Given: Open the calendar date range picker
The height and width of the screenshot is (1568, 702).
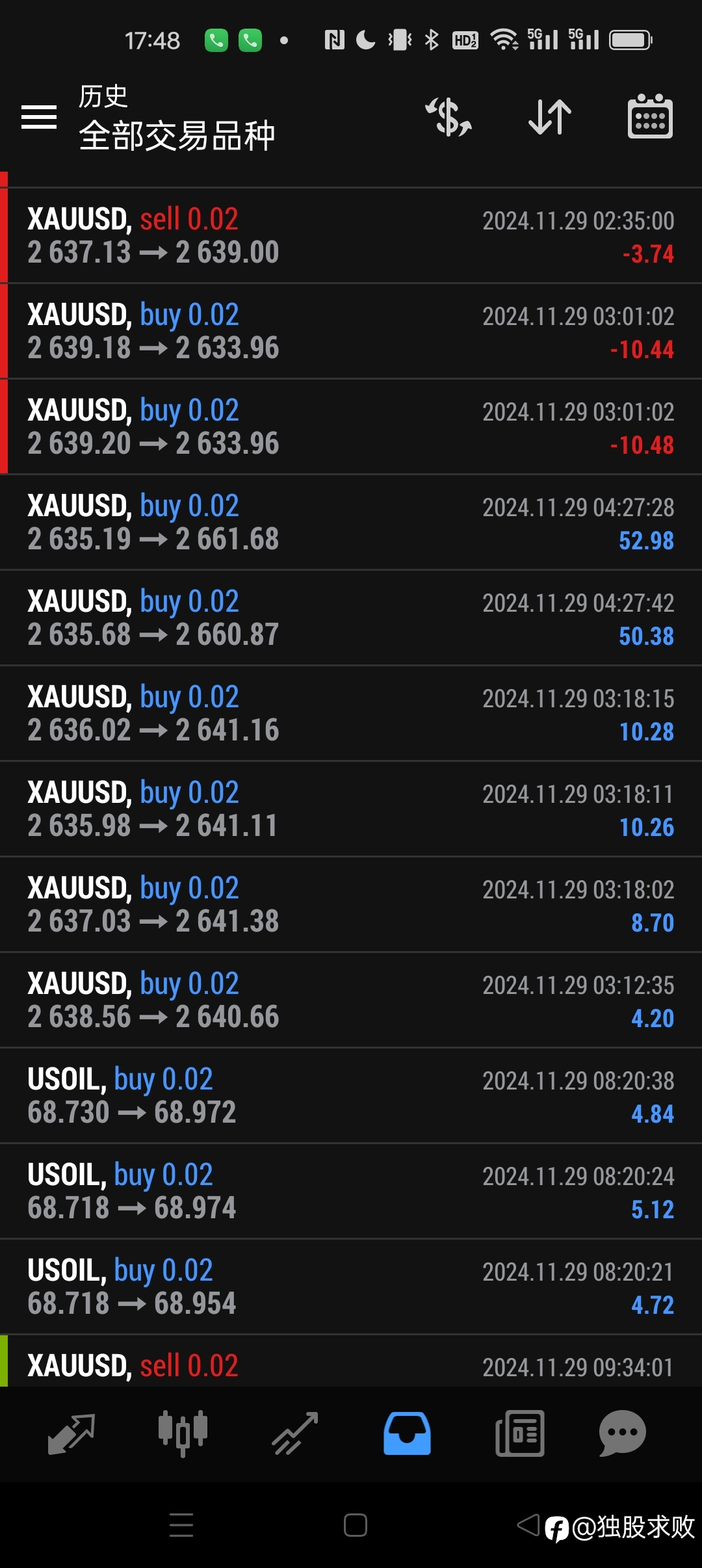Looking at the screenshot, I should point(650,116).
